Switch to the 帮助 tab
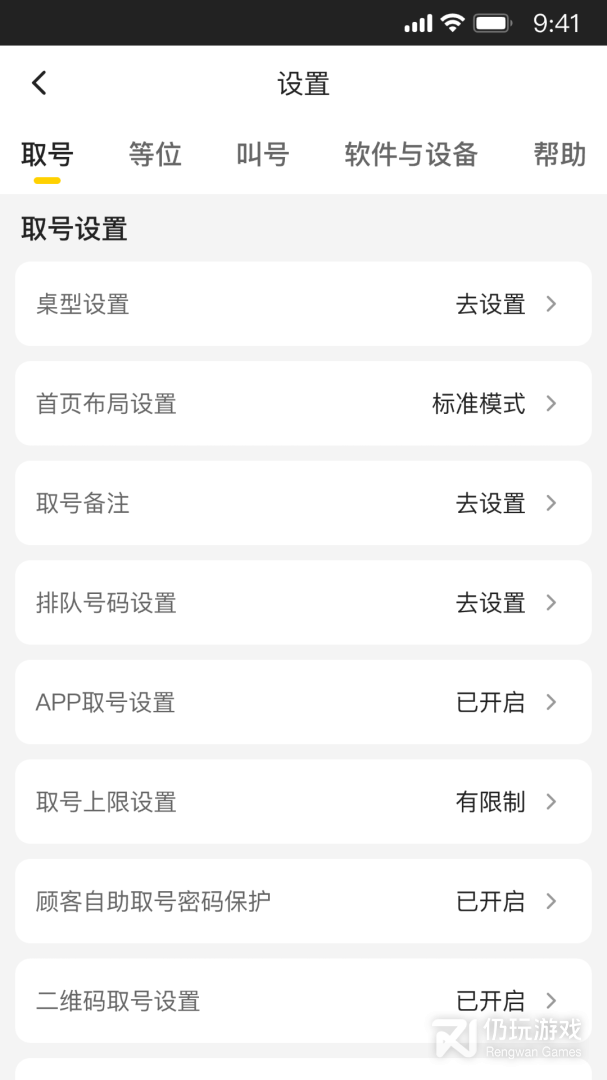This screenshot has height=1080, width=607. click(x=559, y=155)
